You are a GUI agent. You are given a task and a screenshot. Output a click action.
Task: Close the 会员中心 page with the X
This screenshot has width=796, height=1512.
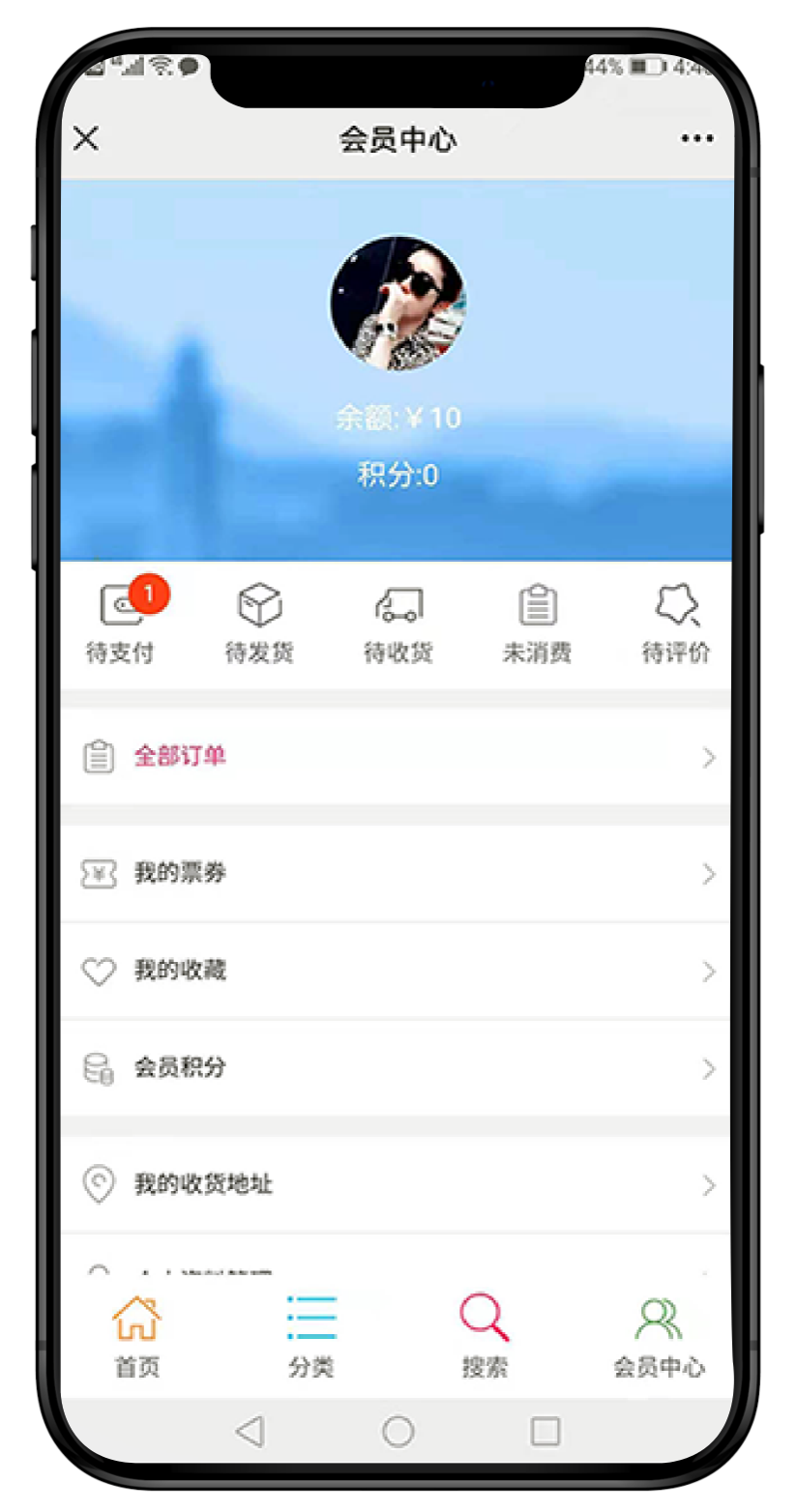click(86, 139)
